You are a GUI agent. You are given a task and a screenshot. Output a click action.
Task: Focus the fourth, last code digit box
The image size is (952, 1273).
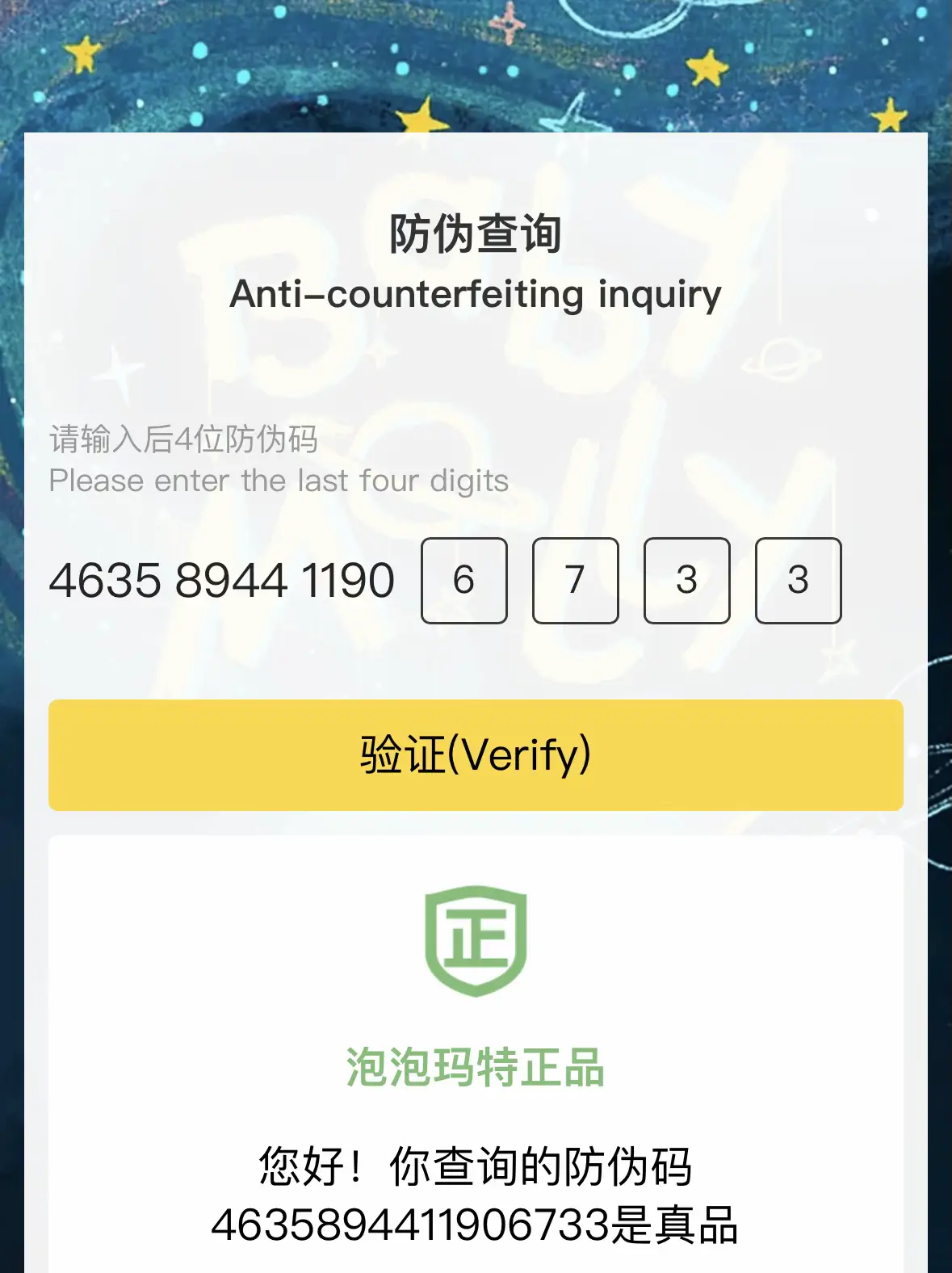click(x=799, y=580)
